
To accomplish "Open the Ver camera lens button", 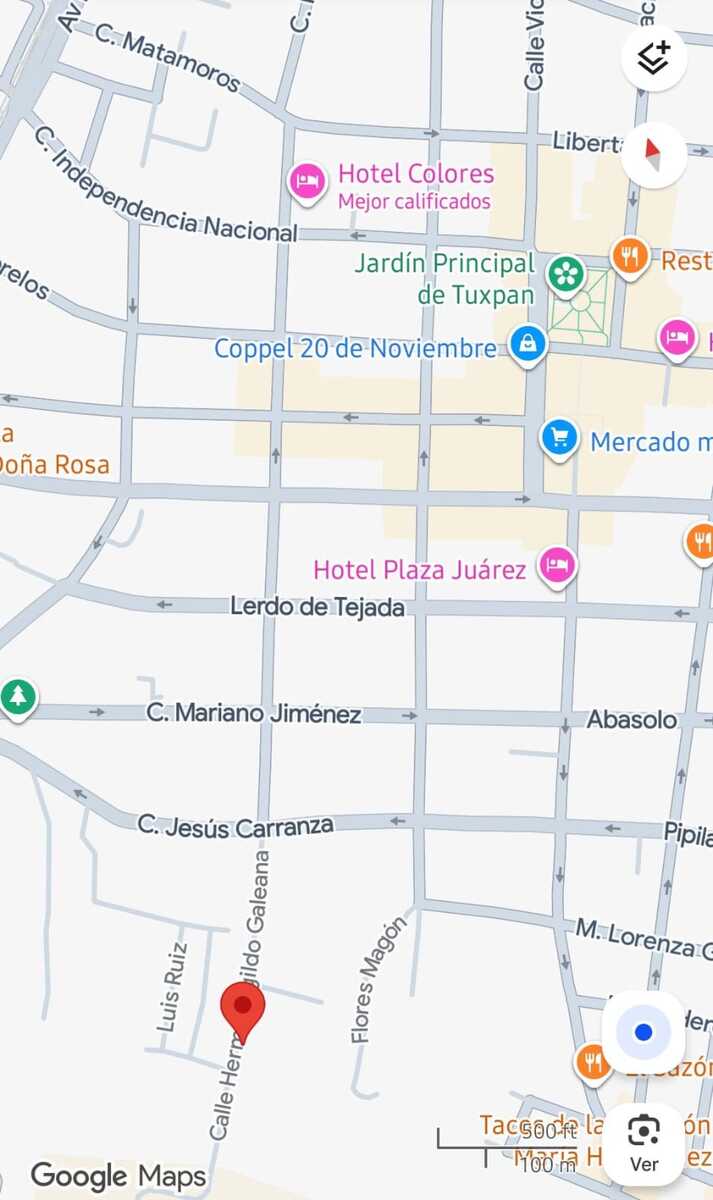I will pos(643,1142).
